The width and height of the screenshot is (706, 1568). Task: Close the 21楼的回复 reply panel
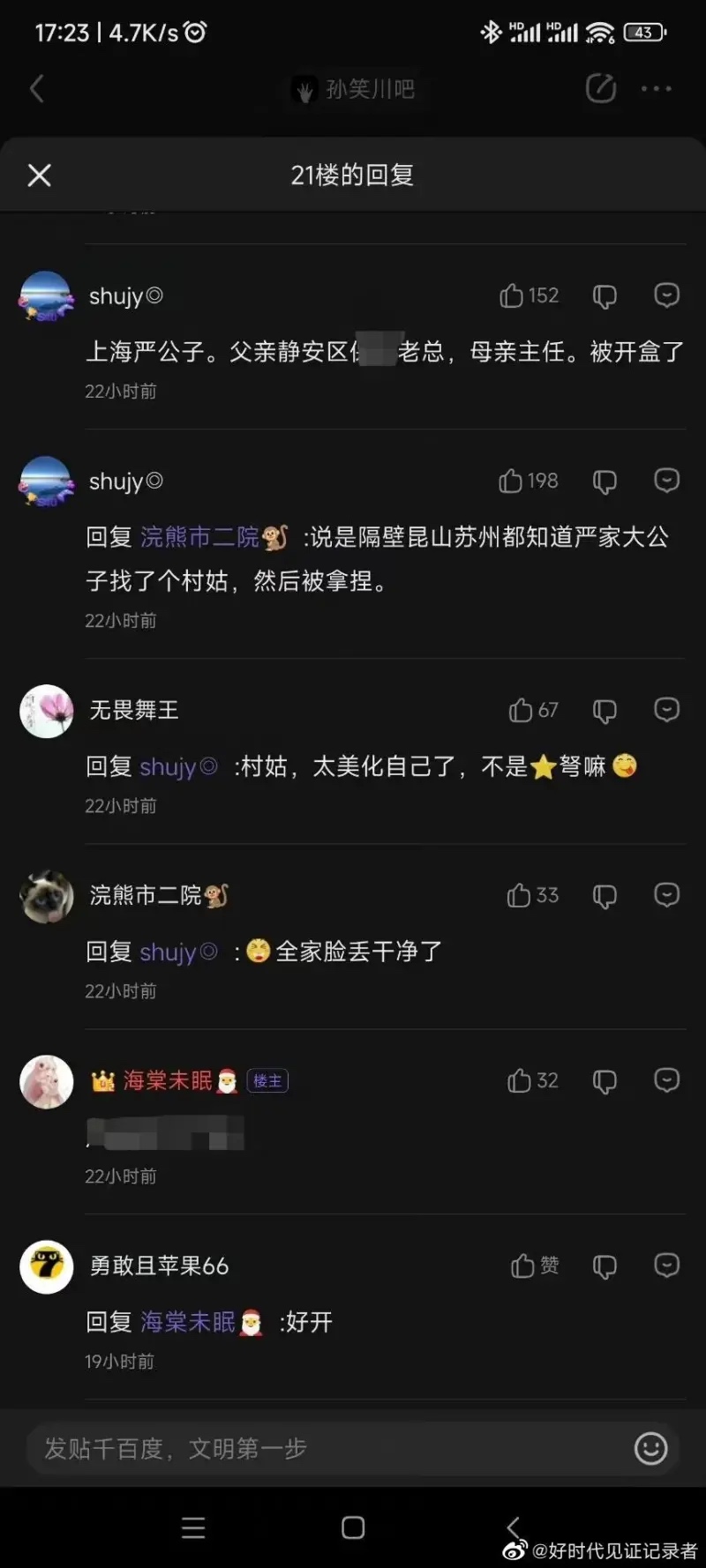click(x=39, y=175)
